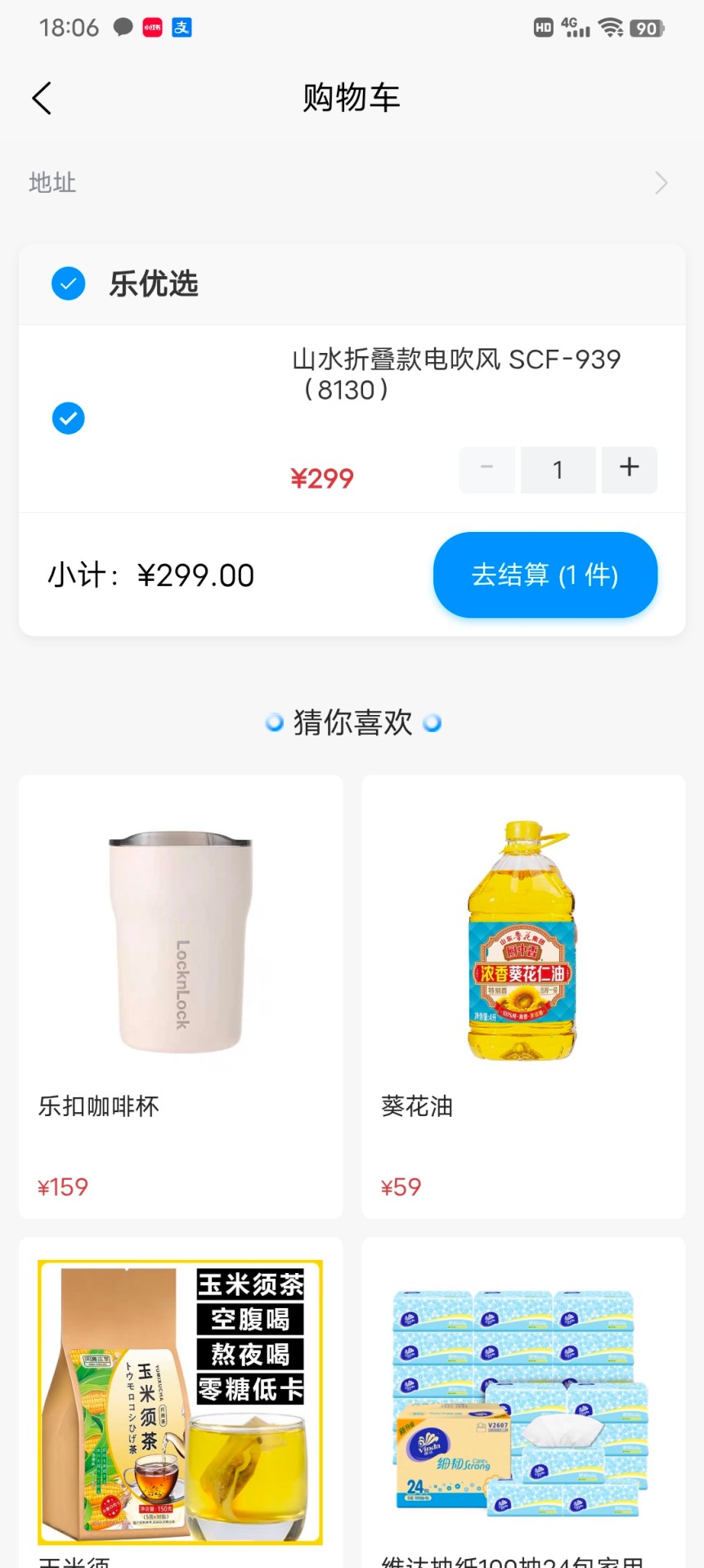Tap the red app icon next to the chat bubble

[151, 27]
